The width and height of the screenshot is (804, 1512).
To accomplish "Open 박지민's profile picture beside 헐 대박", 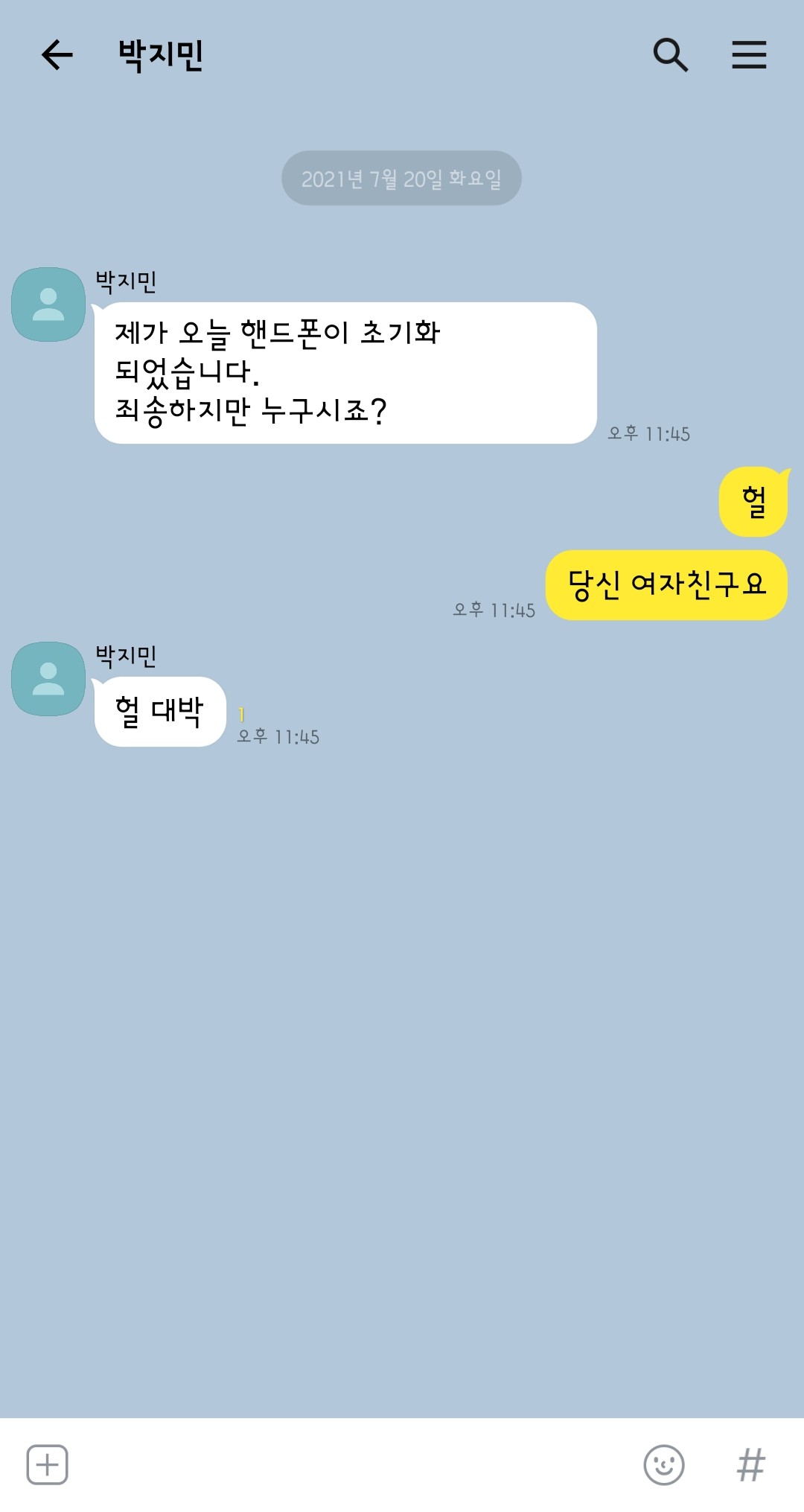I will tap(48, 679).
